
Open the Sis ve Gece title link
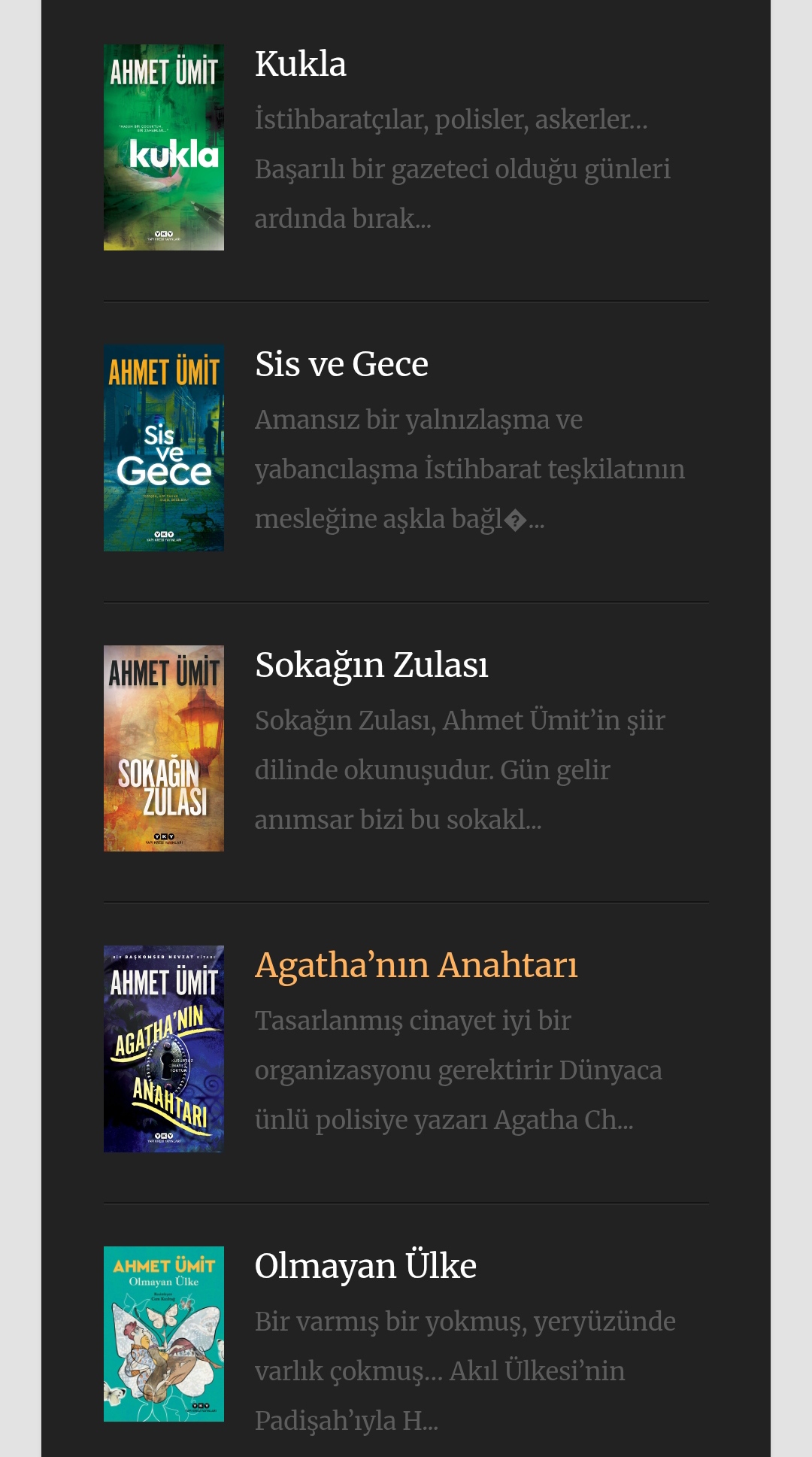click(341, 365)
